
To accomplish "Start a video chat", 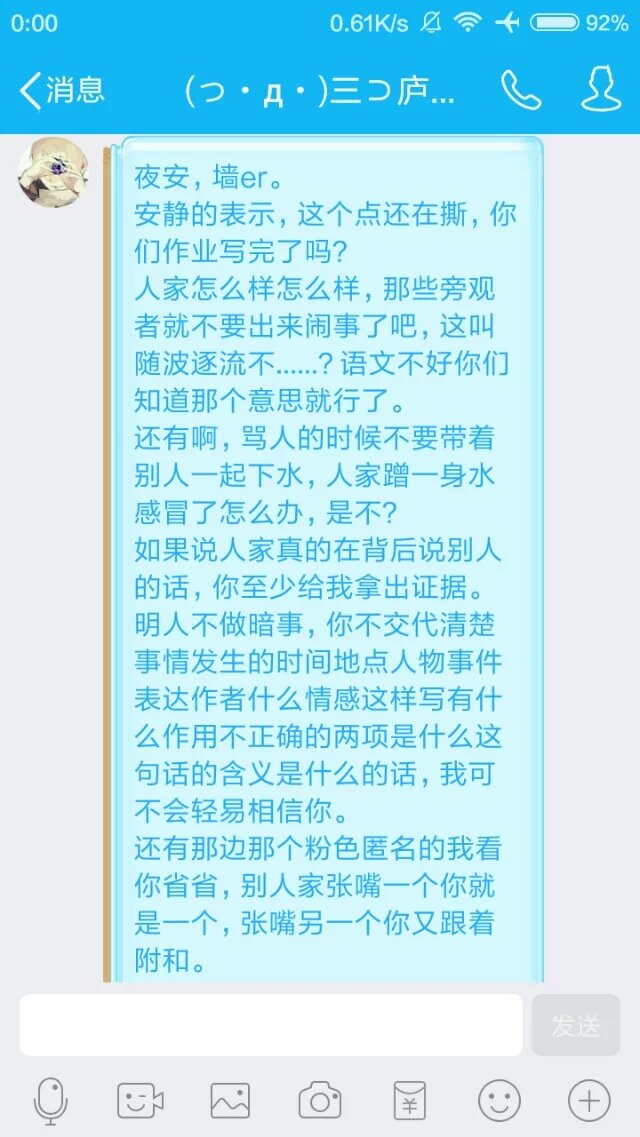I will (x=140, y=1101).
